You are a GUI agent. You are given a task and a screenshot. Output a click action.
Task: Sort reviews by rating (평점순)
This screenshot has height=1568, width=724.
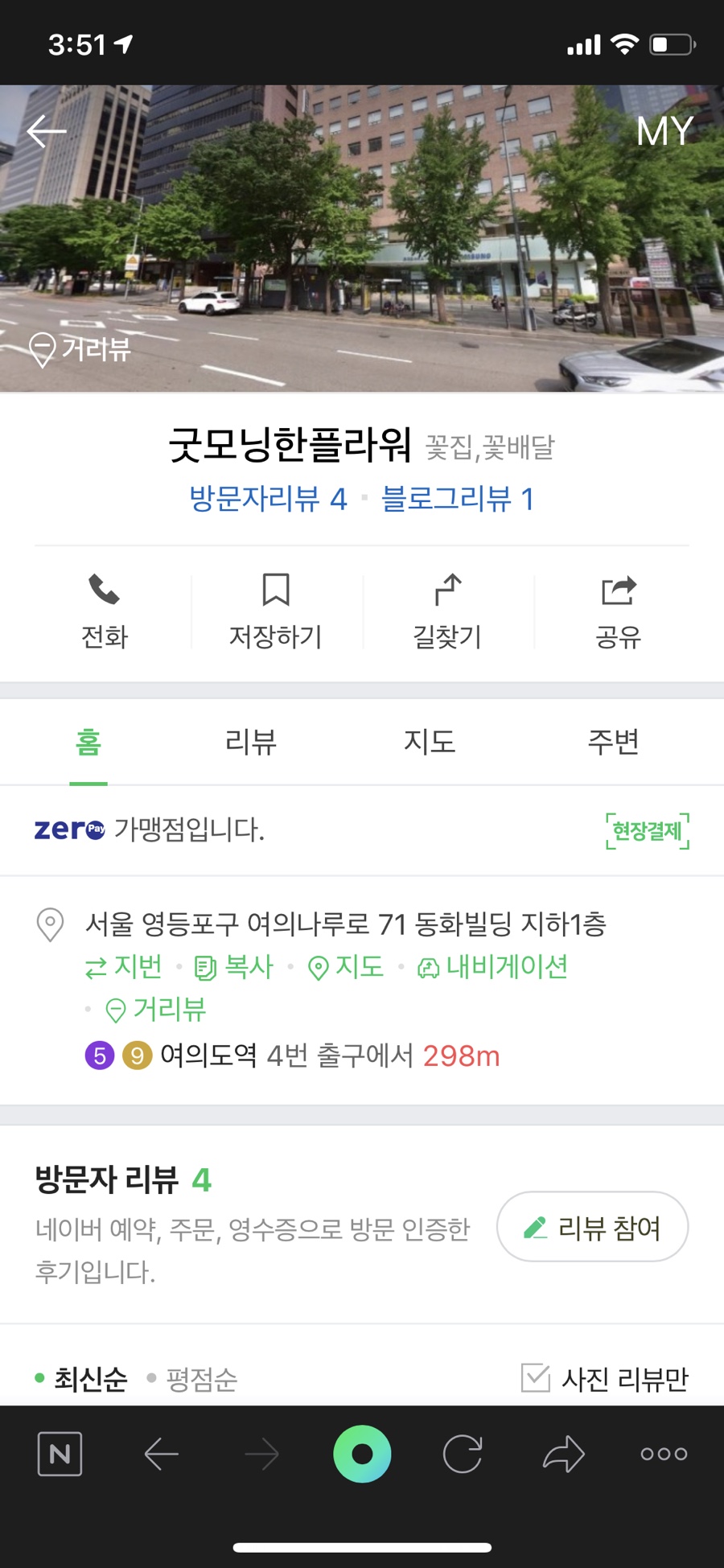(x=201, y=1379)
